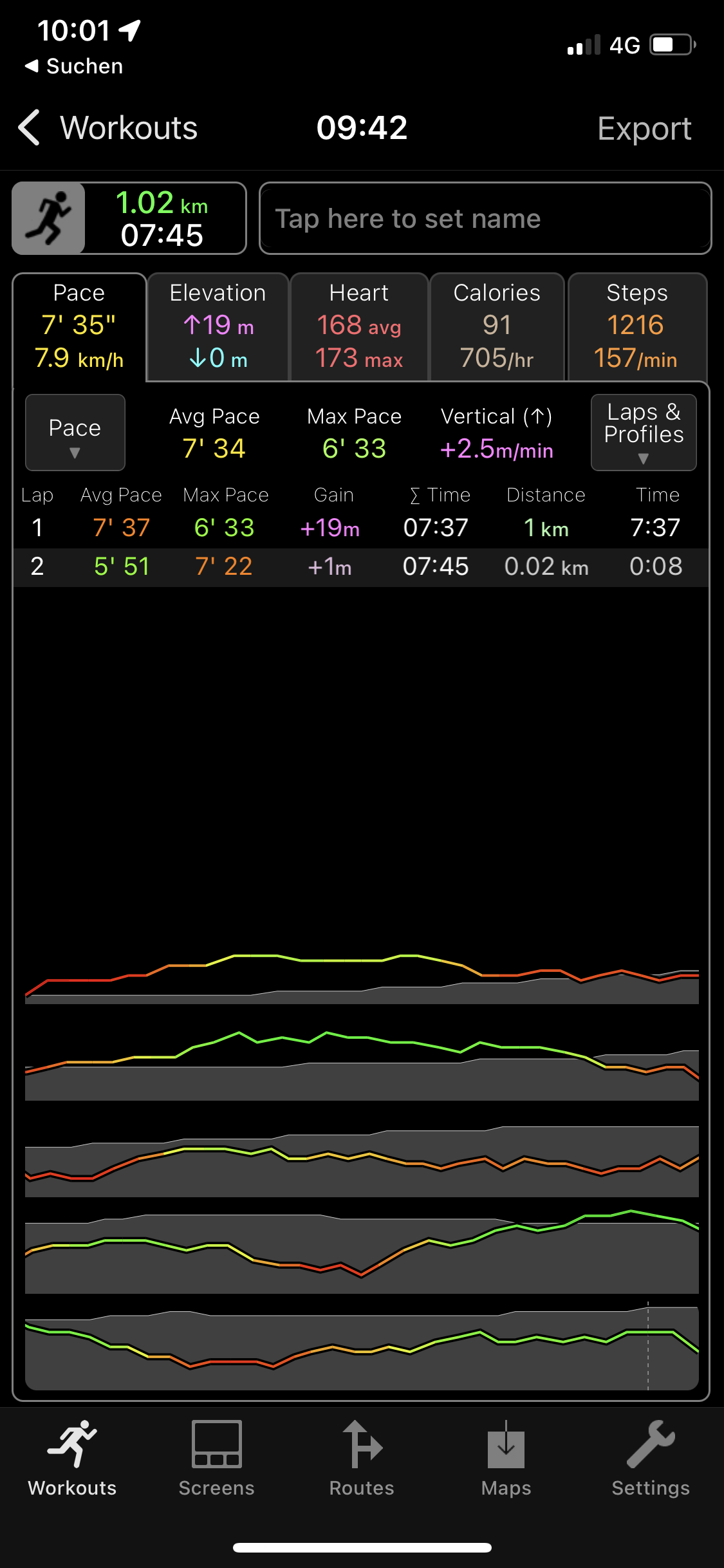Return to Suchen via status bar link
724x1568 pixels.
tap(74, 66)
